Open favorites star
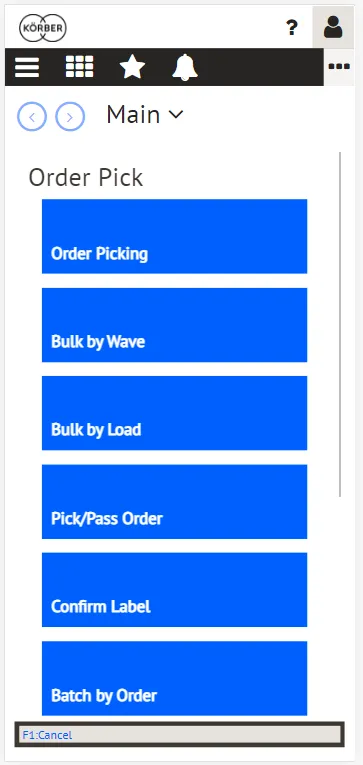 [x=133, y=67]
